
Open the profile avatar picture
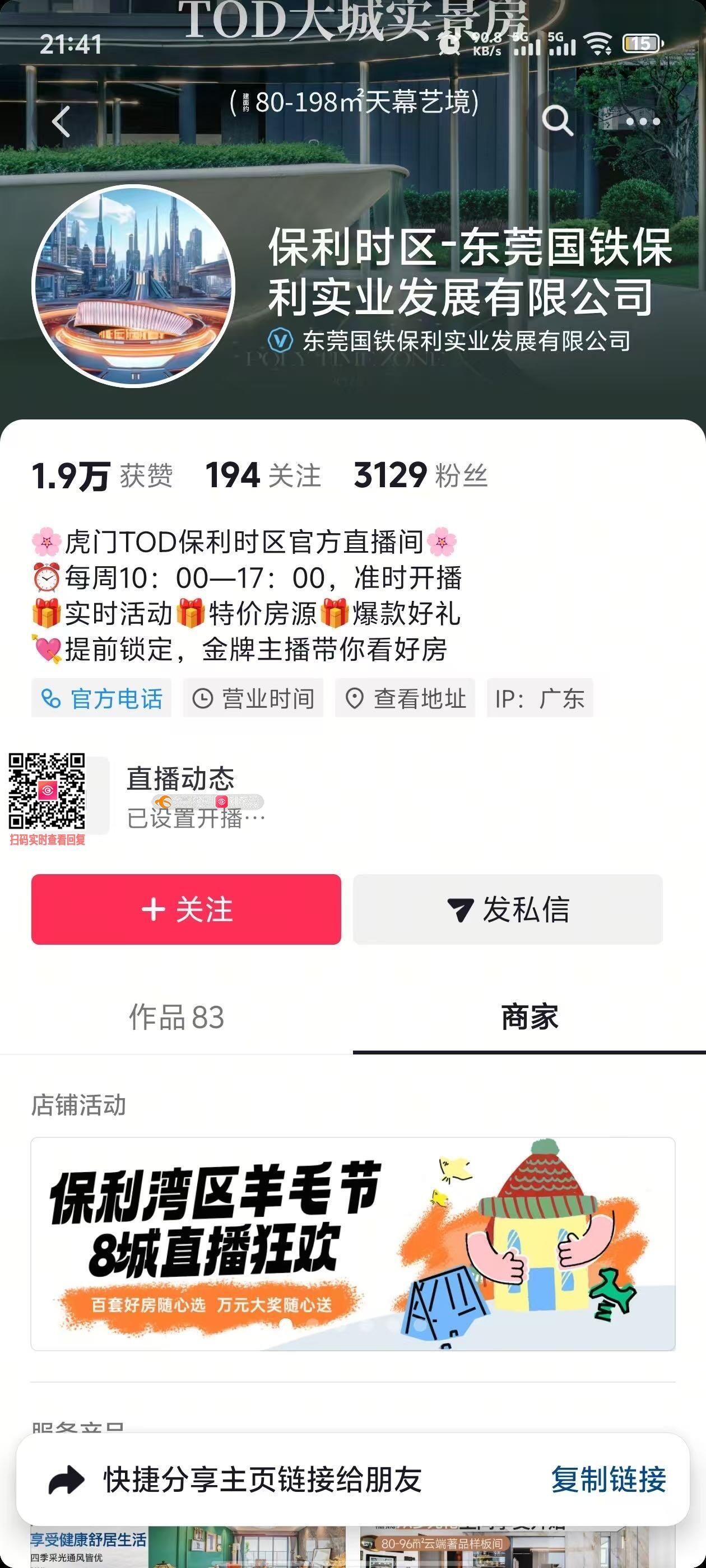click(x=133, y=286)
